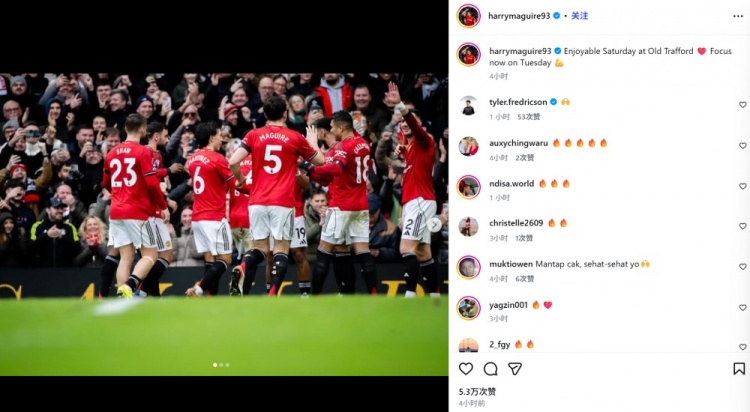This screenshot has width=750, height=412.
Task: Share the post via the paper plane icon
Action: coord(515,369)
